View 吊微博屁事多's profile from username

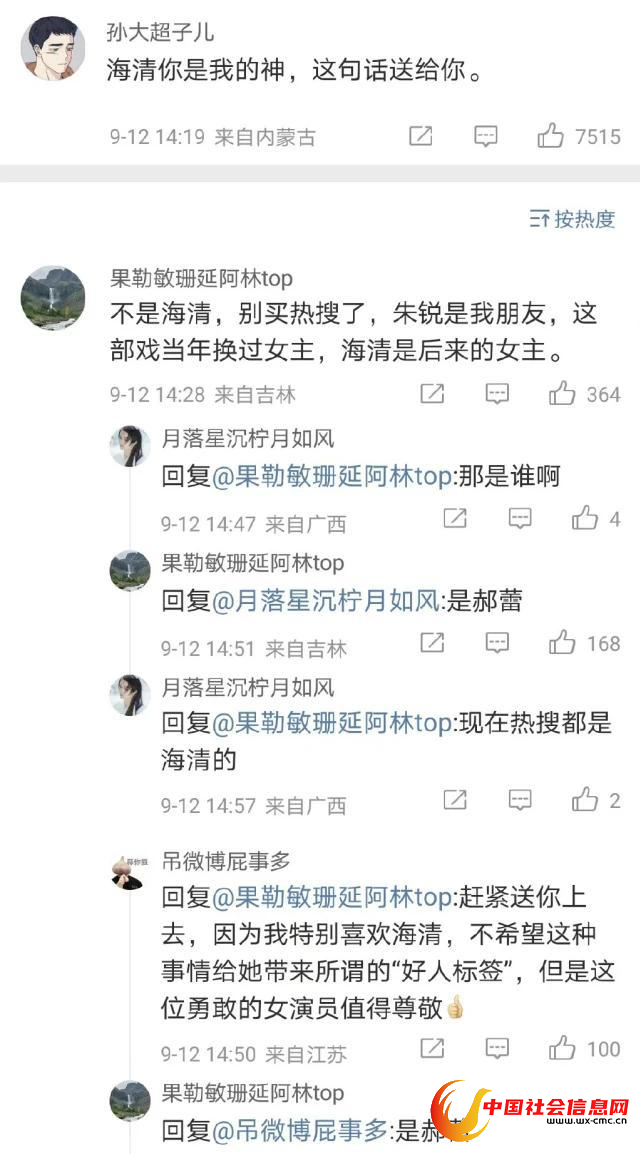tap(226, 862)
